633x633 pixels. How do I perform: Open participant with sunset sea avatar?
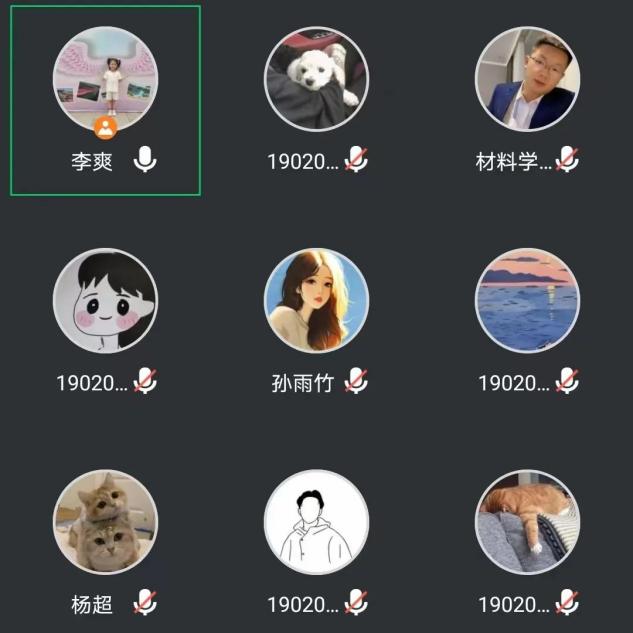coord(527,301)
